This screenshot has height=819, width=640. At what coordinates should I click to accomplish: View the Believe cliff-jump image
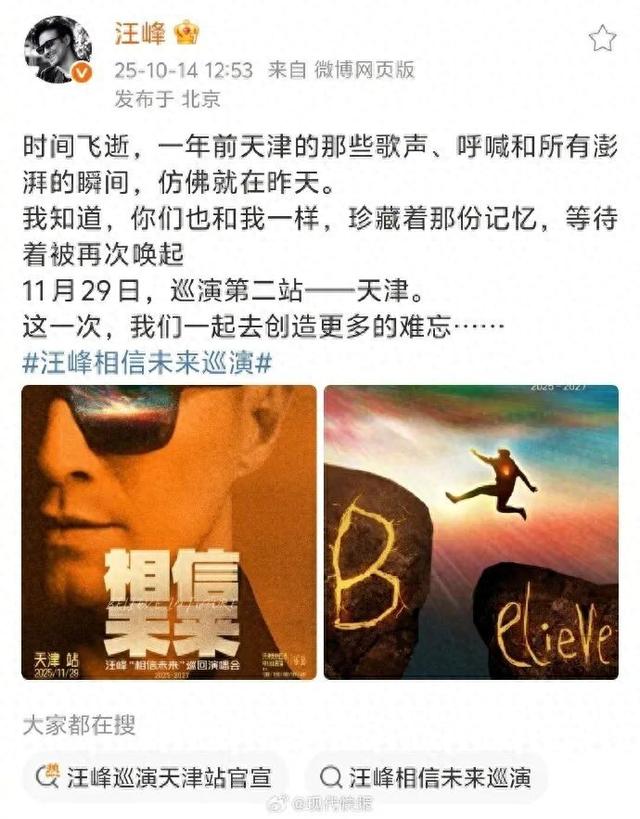pyautogui.click(x=470, y=532)
